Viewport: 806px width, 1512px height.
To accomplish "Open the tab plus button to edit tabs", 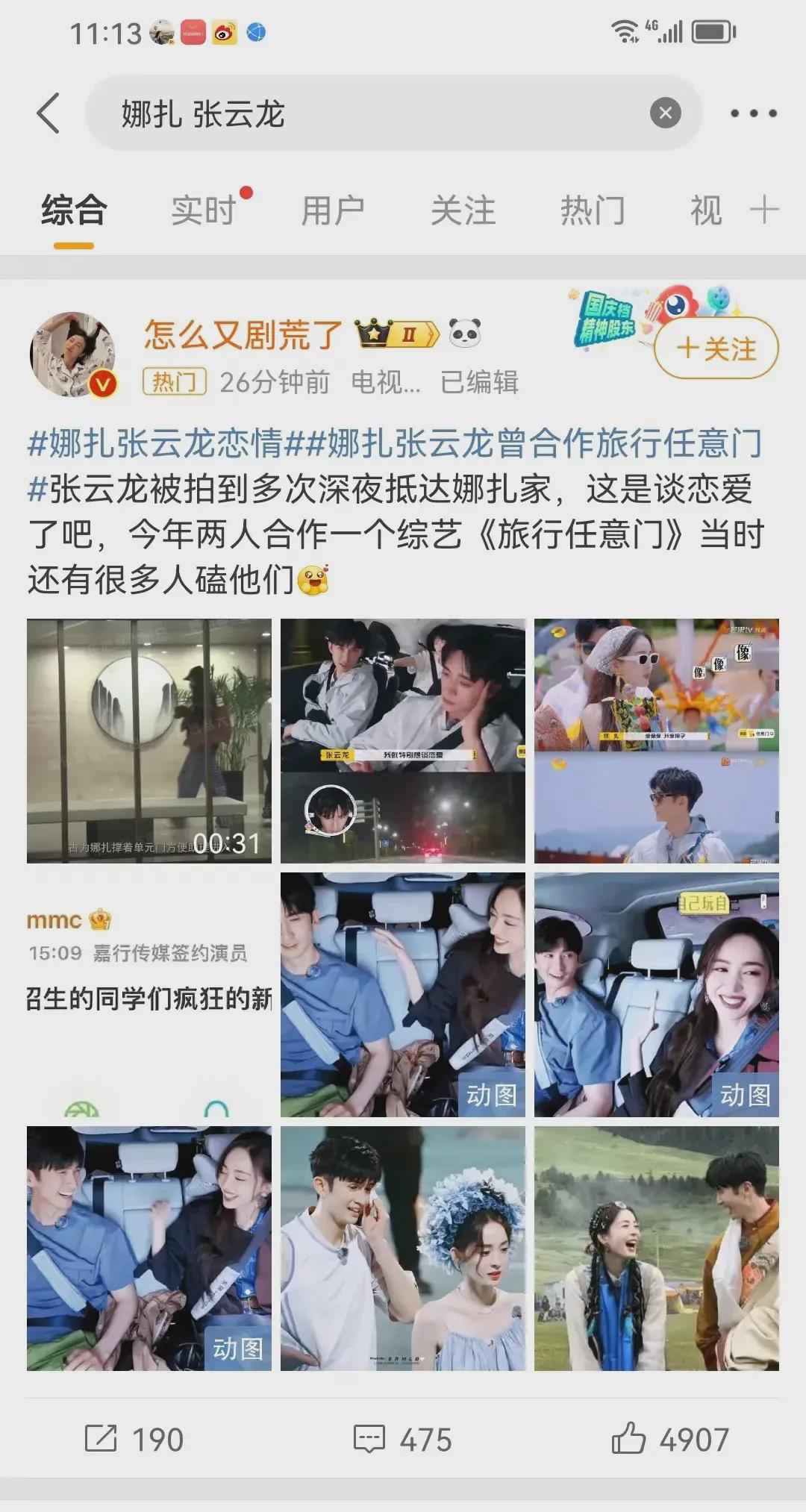I will tap(764, 210).
